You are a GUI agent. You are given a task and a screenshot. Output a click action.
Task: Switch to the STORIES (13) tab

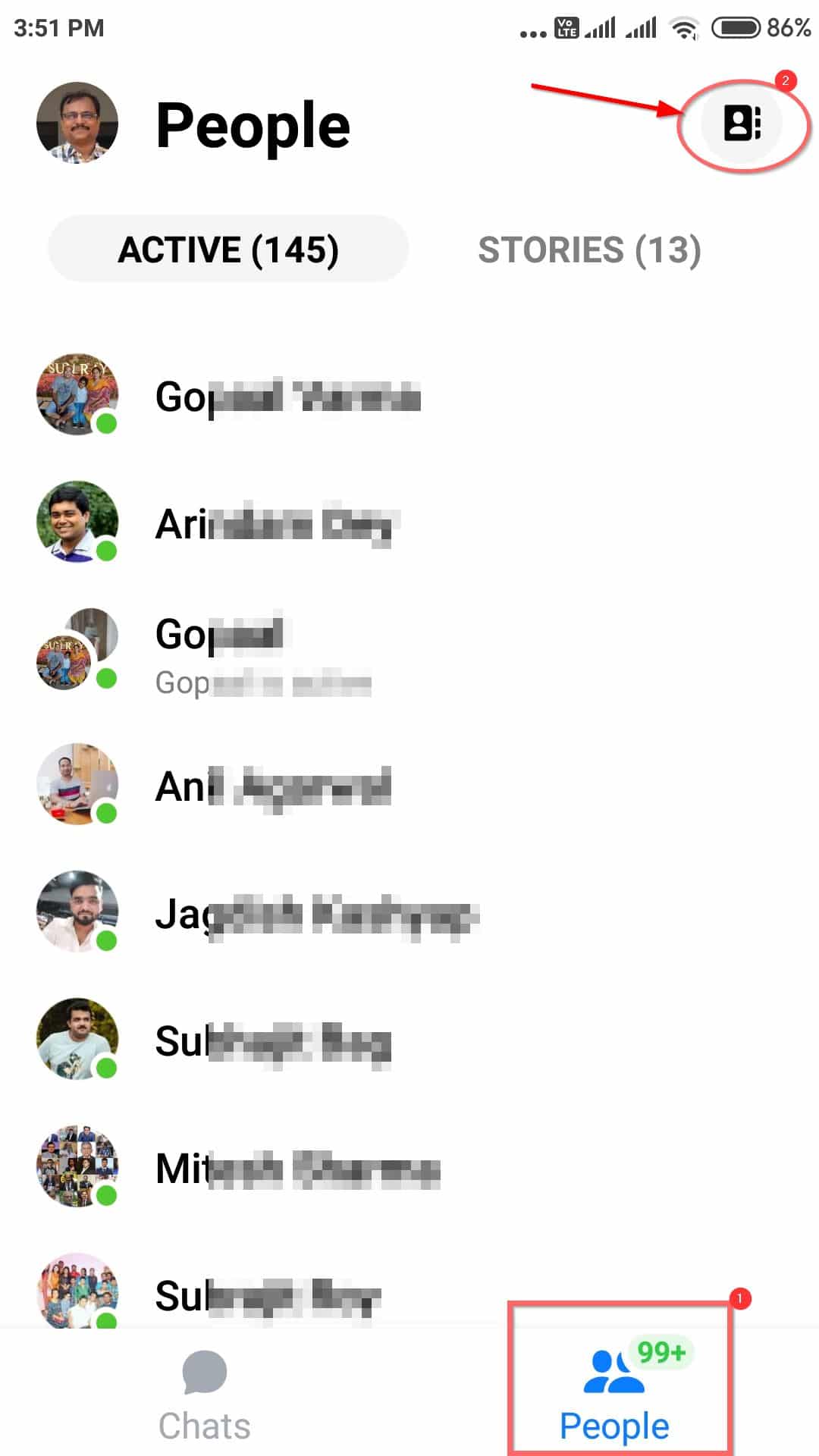tap(589, 249)
